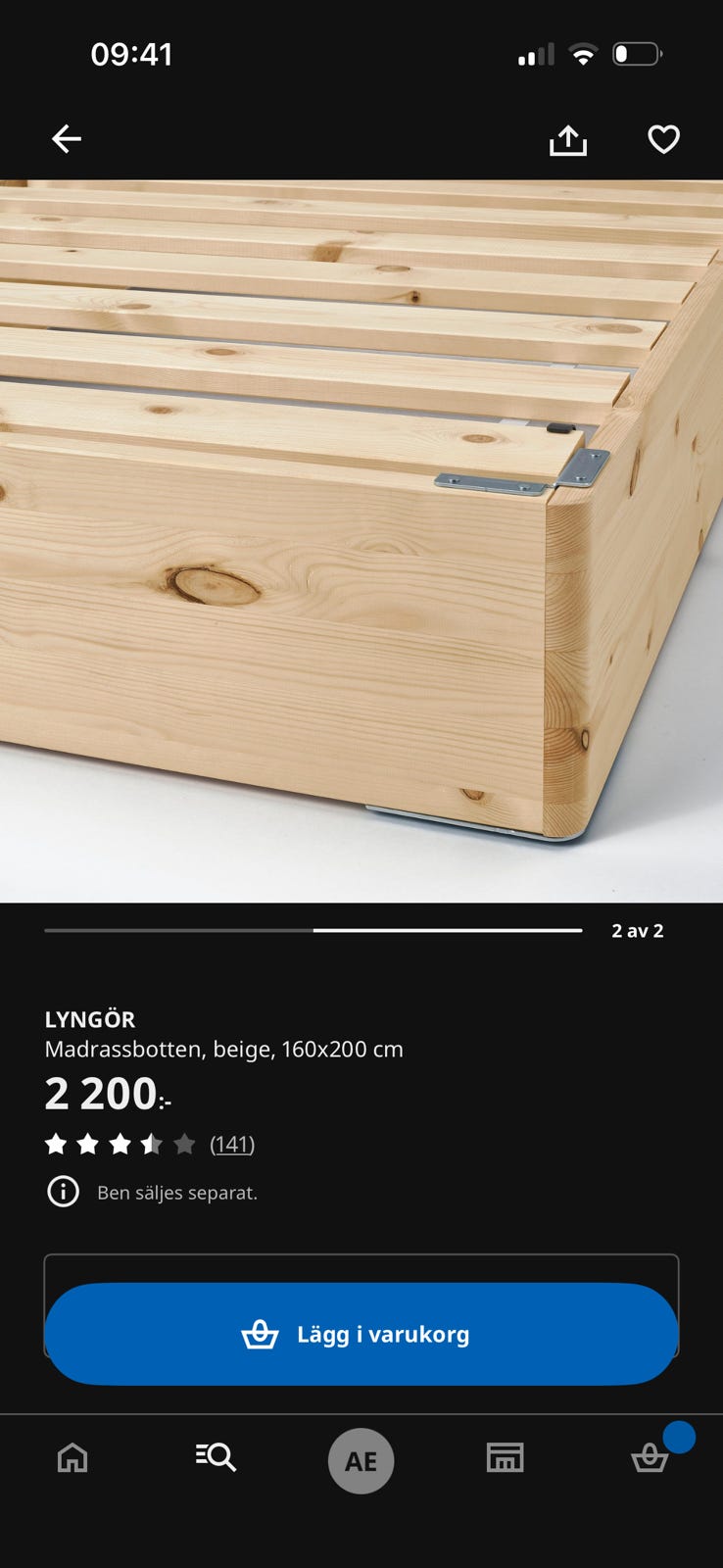The image size is (723, 1568).
Task: Go back using the arrow icon
Action: [x=67, y=139]
